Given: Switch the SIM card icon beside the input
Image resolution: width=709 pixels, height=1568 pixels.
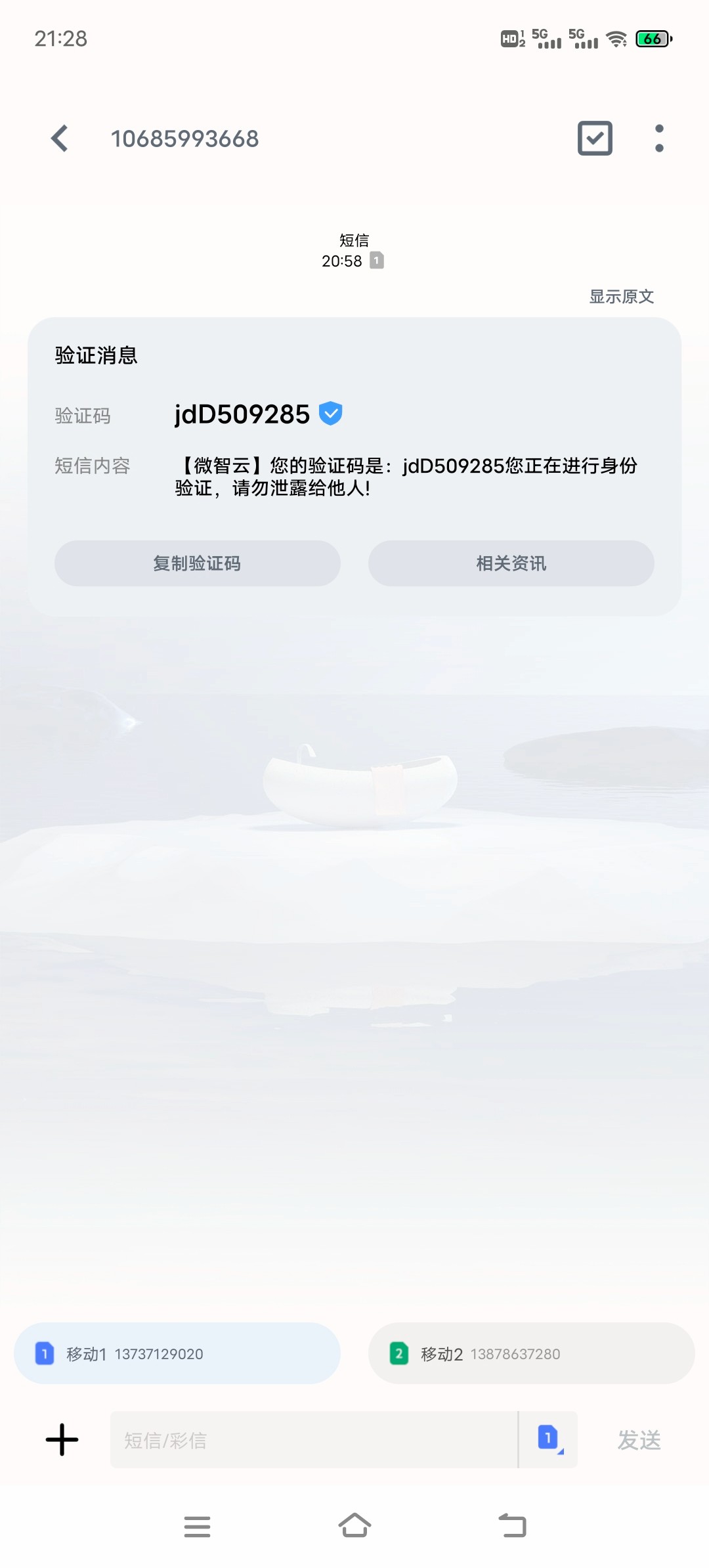Looking at the screenshot, I should 549,1439.
